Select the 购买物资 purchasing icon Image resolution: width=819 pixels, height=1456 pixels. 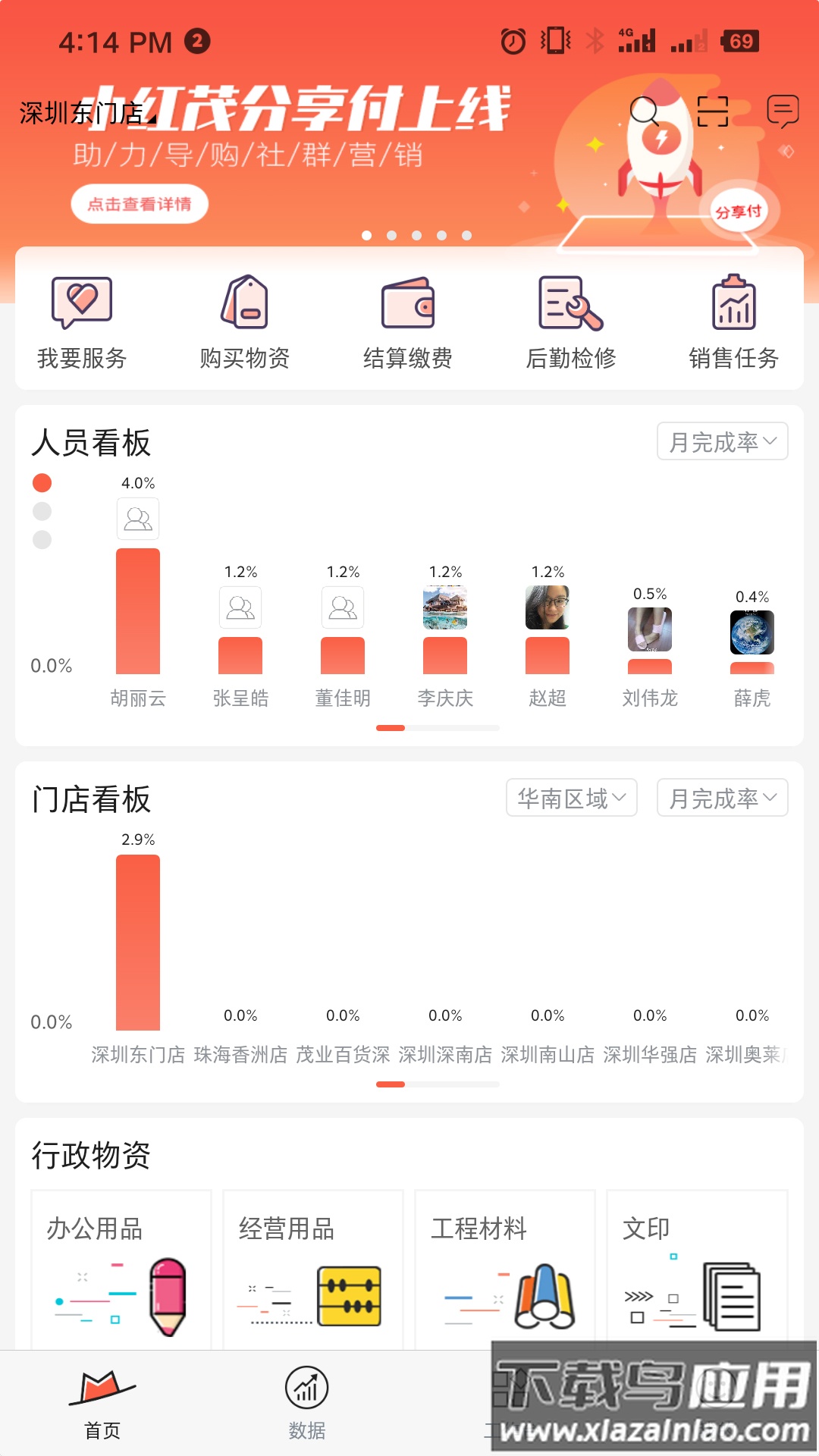246,302
